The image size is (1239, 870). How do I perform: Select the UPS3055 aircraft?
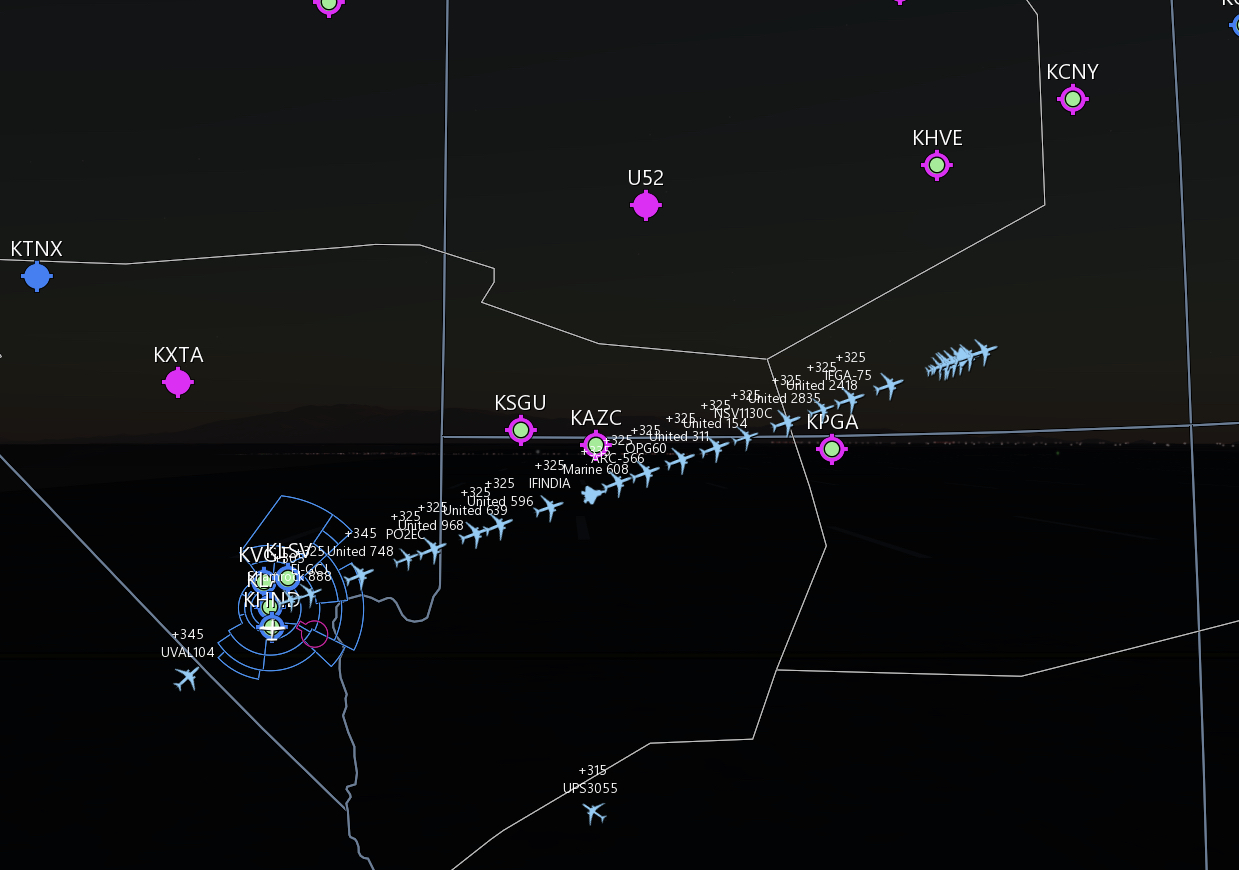[595, 813]
